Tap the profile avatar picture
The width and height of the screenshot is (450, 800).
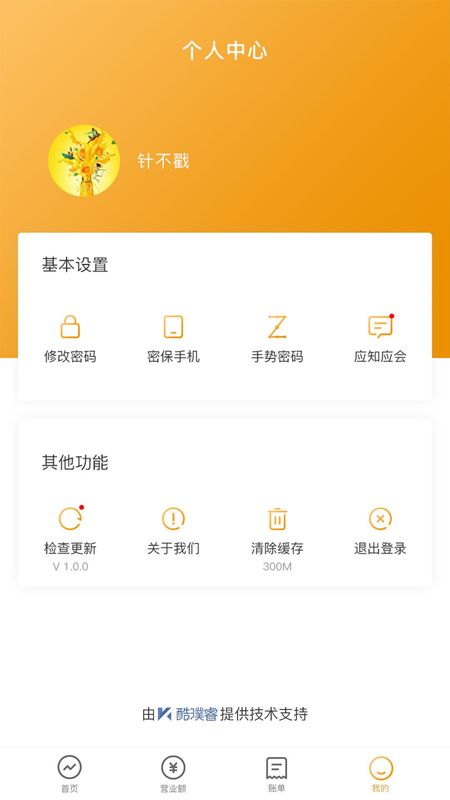[84, 160]
